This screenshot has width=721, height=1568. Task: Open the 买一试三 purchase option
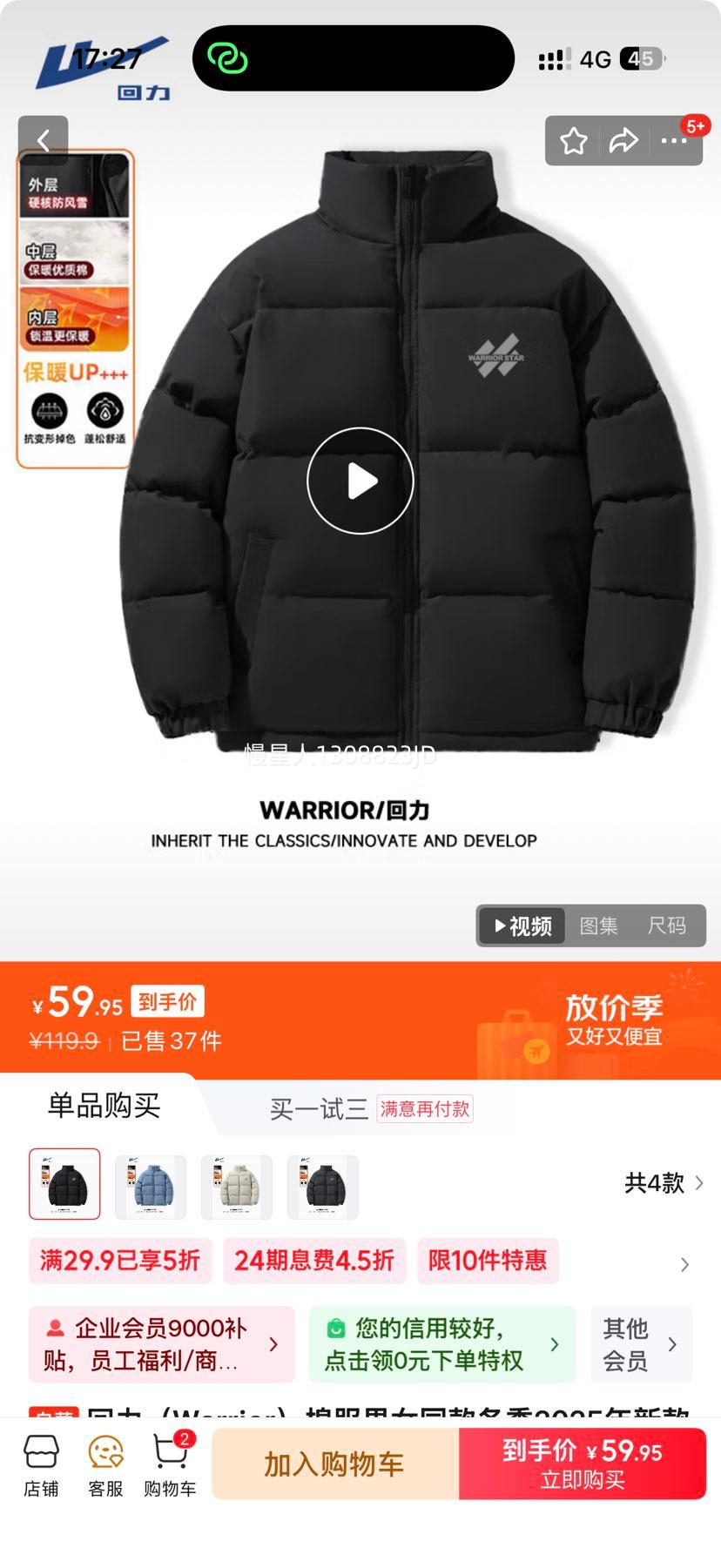point(319,1109)
